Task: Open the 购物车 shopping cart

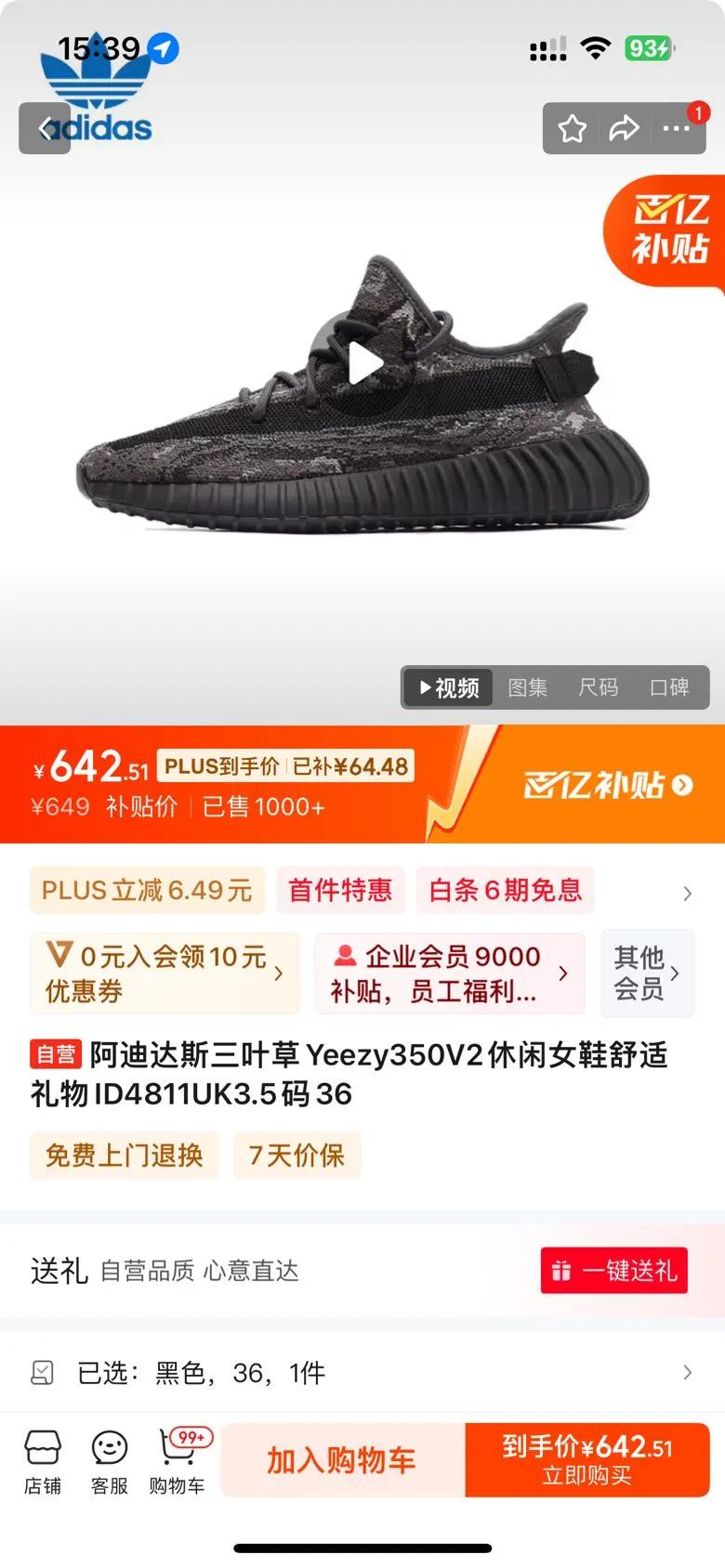Action: coord(178,1461)
